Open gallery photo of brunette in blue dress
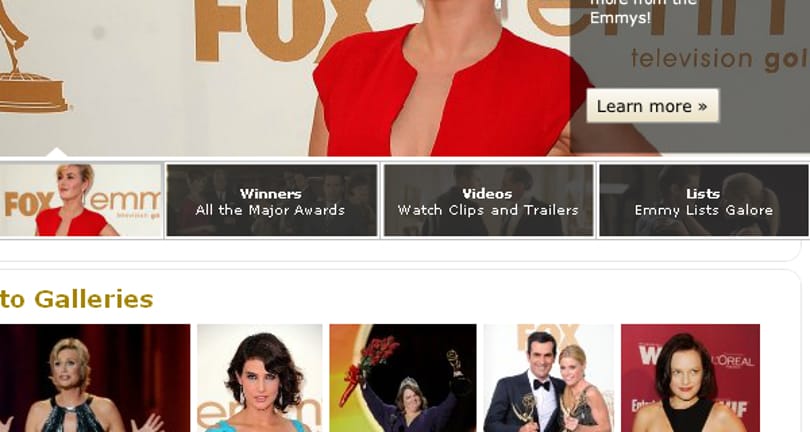Image resolution: width=810 pixels, height=432 pixels. pyautogui.click(x=259, y=378)
